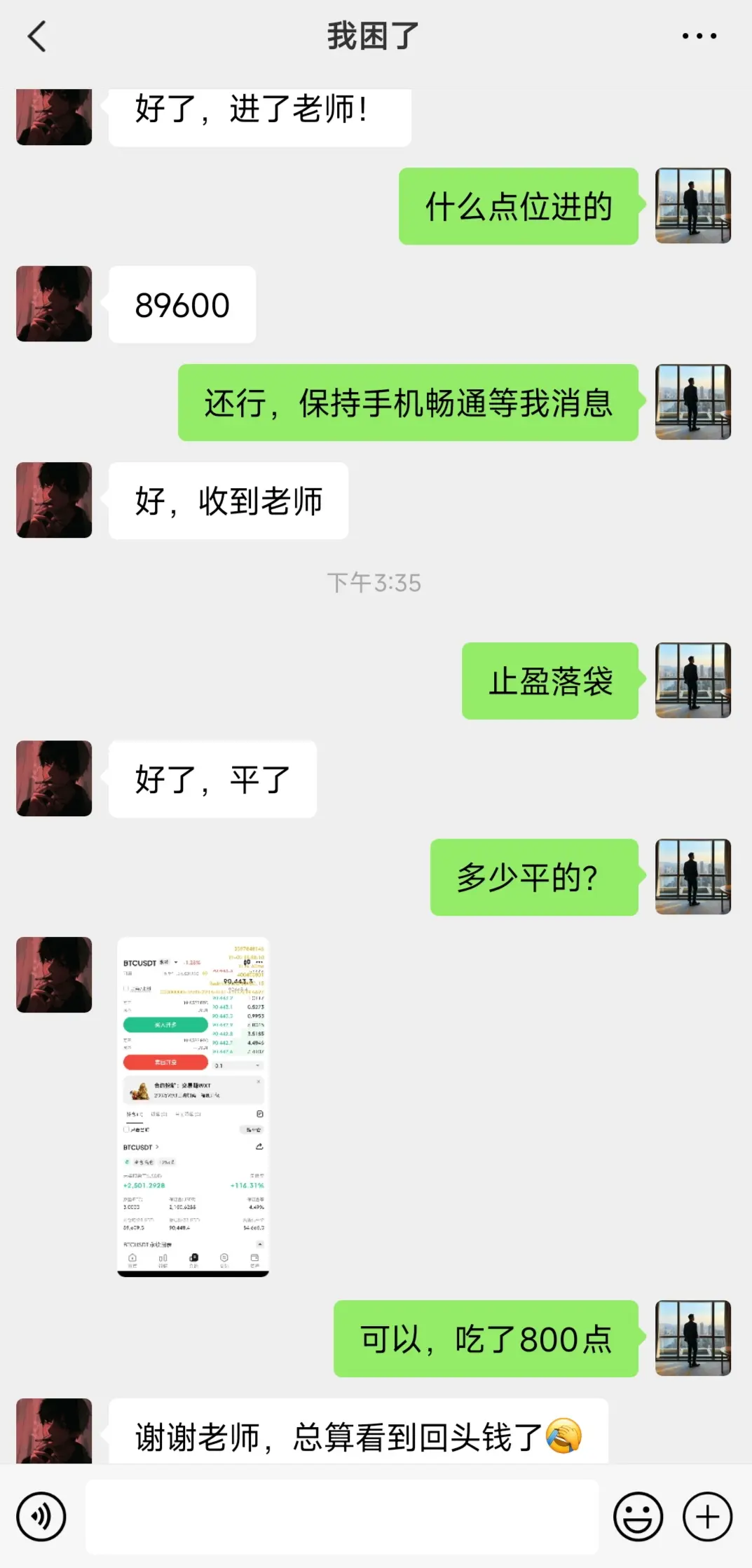The image size is (752, 1568).
Task: Tap the contact avatar beside '好了，进了老师!'
Action: pyautogui.click(x=54, y=118)
